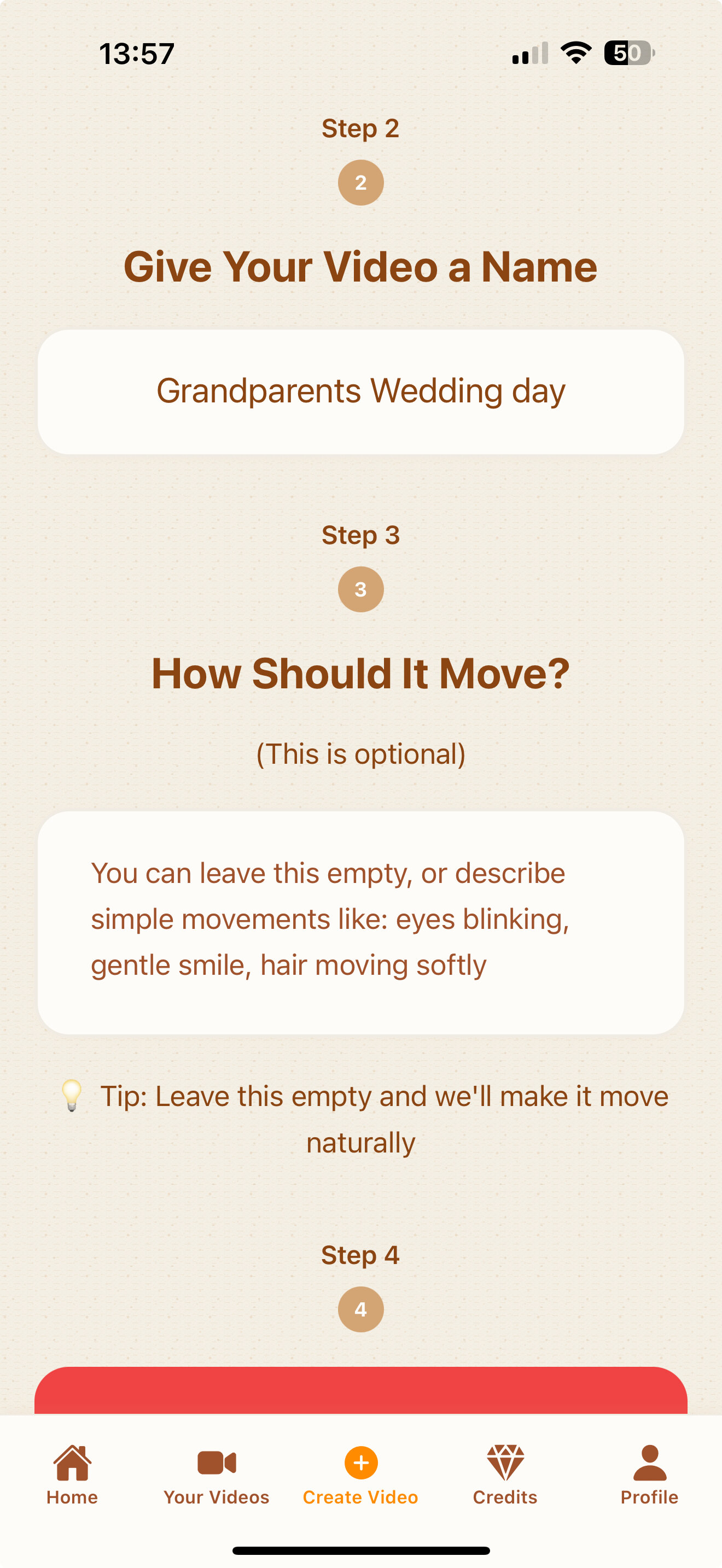Screen dimensions: 722x1568
Task: Select the Create Video tab
Action: click(360, 1473)
